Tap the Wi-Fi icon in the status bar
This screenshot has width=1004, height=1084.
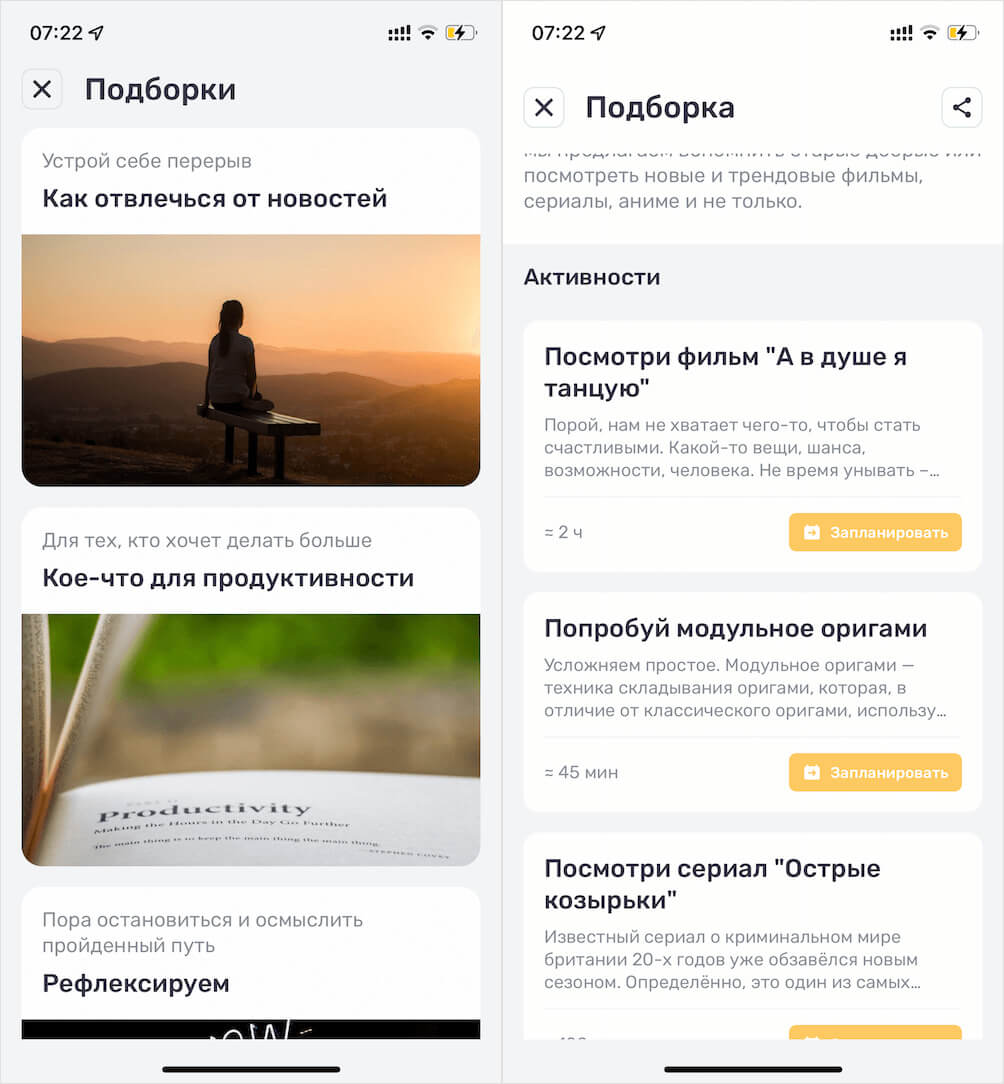[428, 32]
